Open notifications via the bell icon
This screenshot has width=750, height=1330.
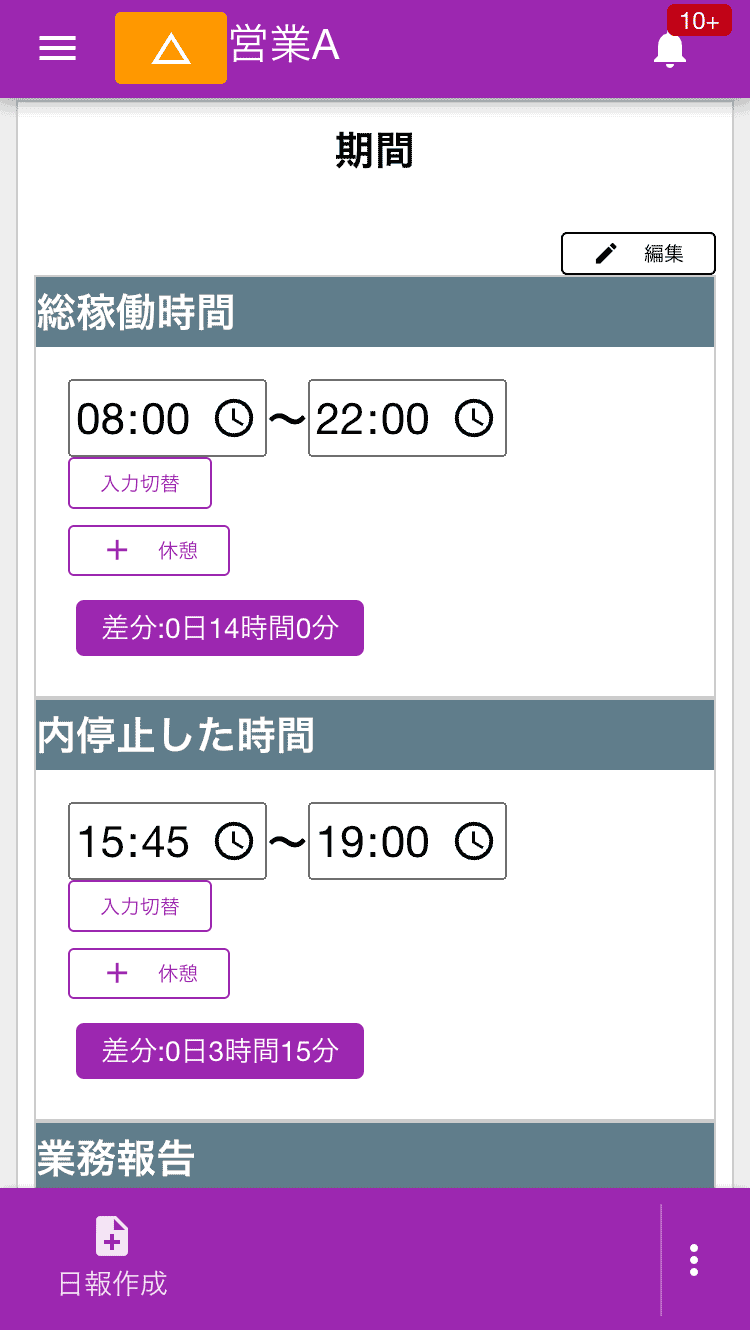[x=669, y=48]
